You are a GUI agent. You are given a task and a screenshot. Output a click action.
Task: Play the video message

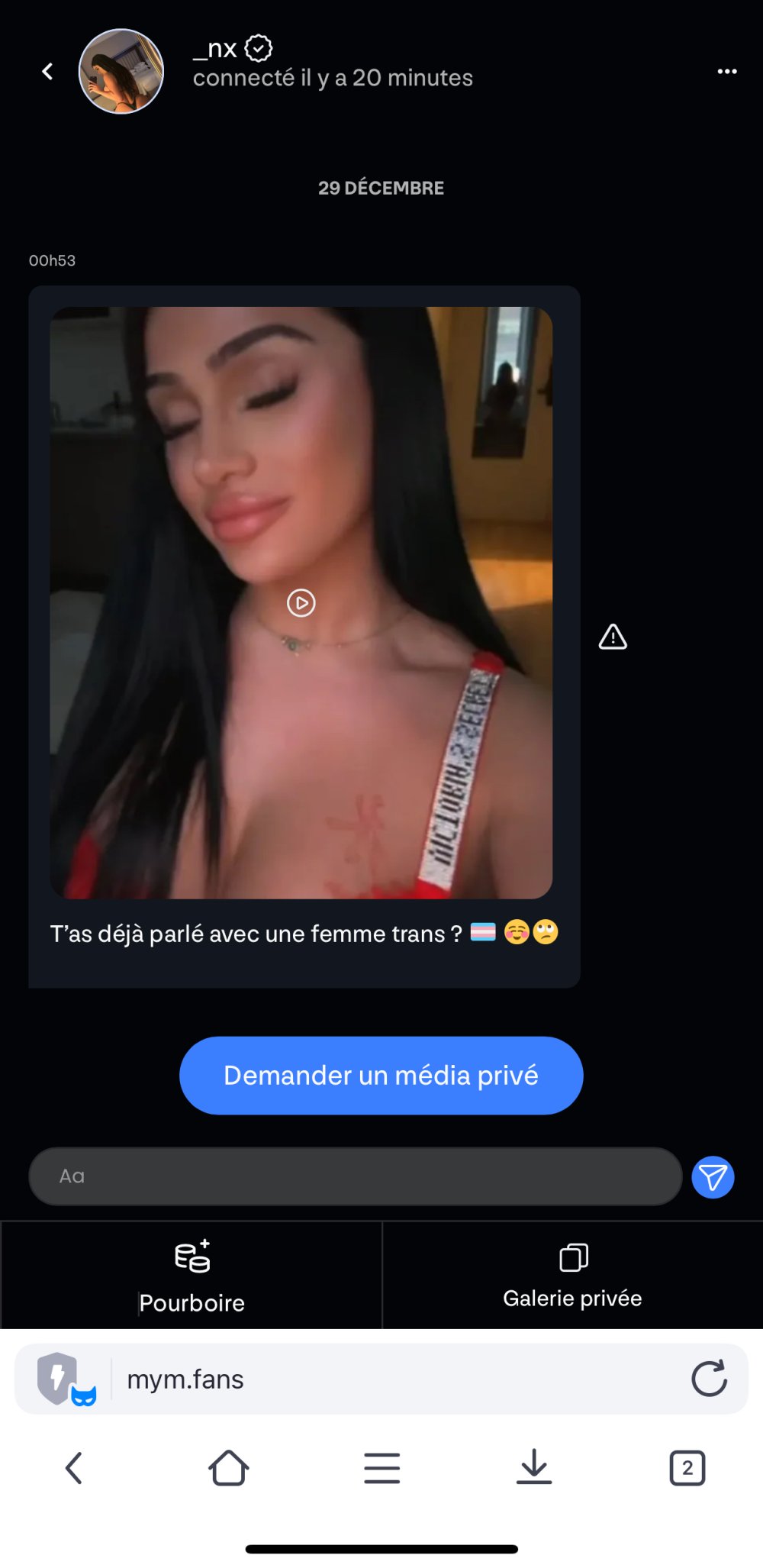point(301,603)
